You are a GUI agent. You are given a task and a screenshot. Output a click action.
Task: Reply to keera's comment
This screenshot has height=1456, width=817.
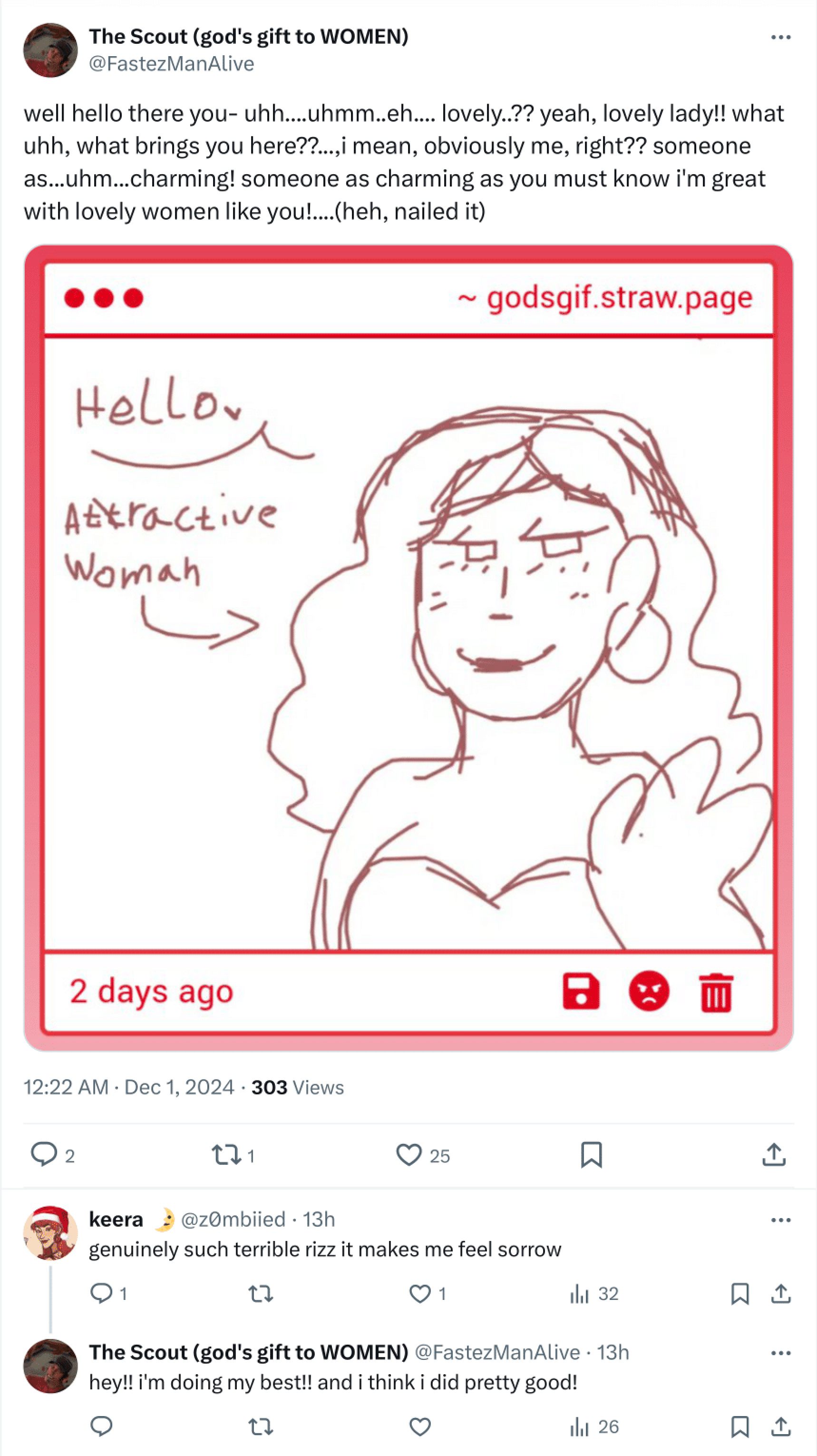102,1293
